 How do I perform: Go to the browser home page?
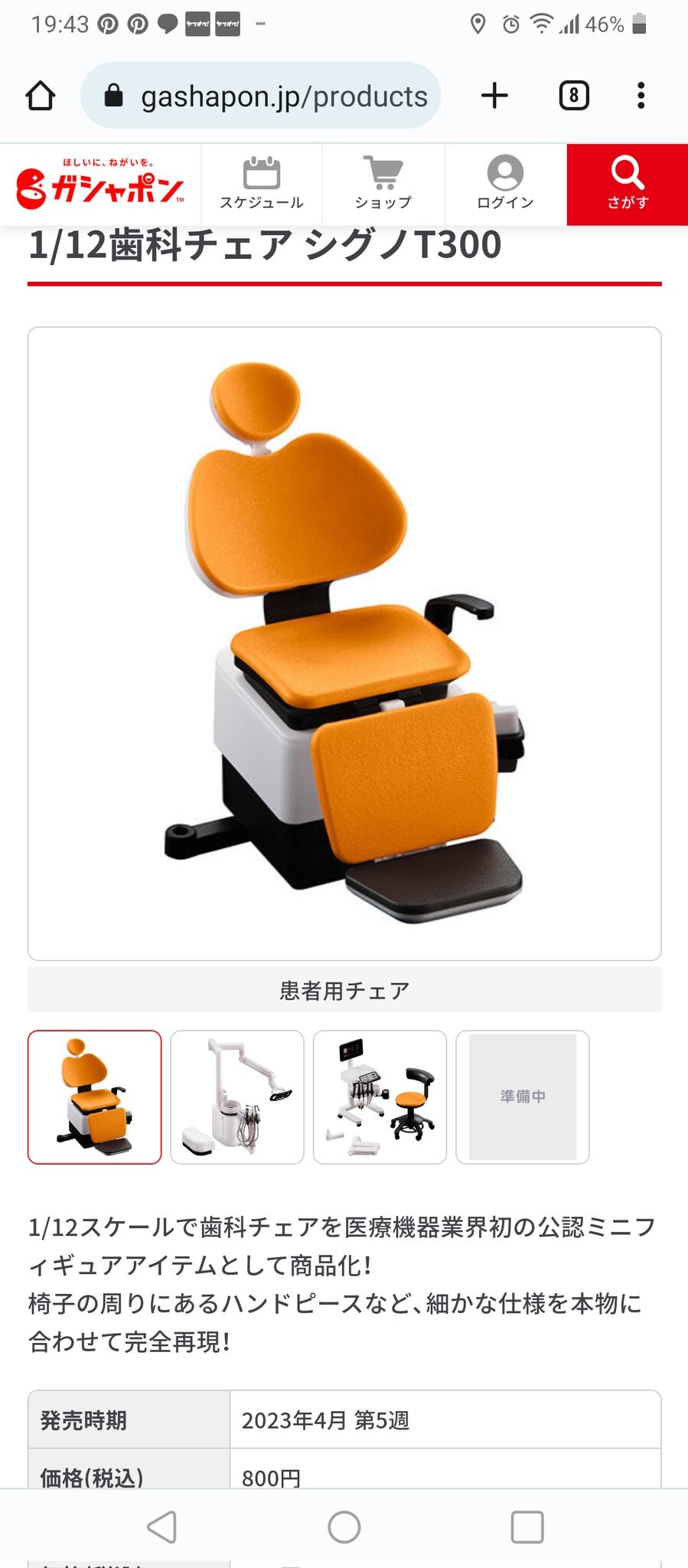[x=41, y=96]
